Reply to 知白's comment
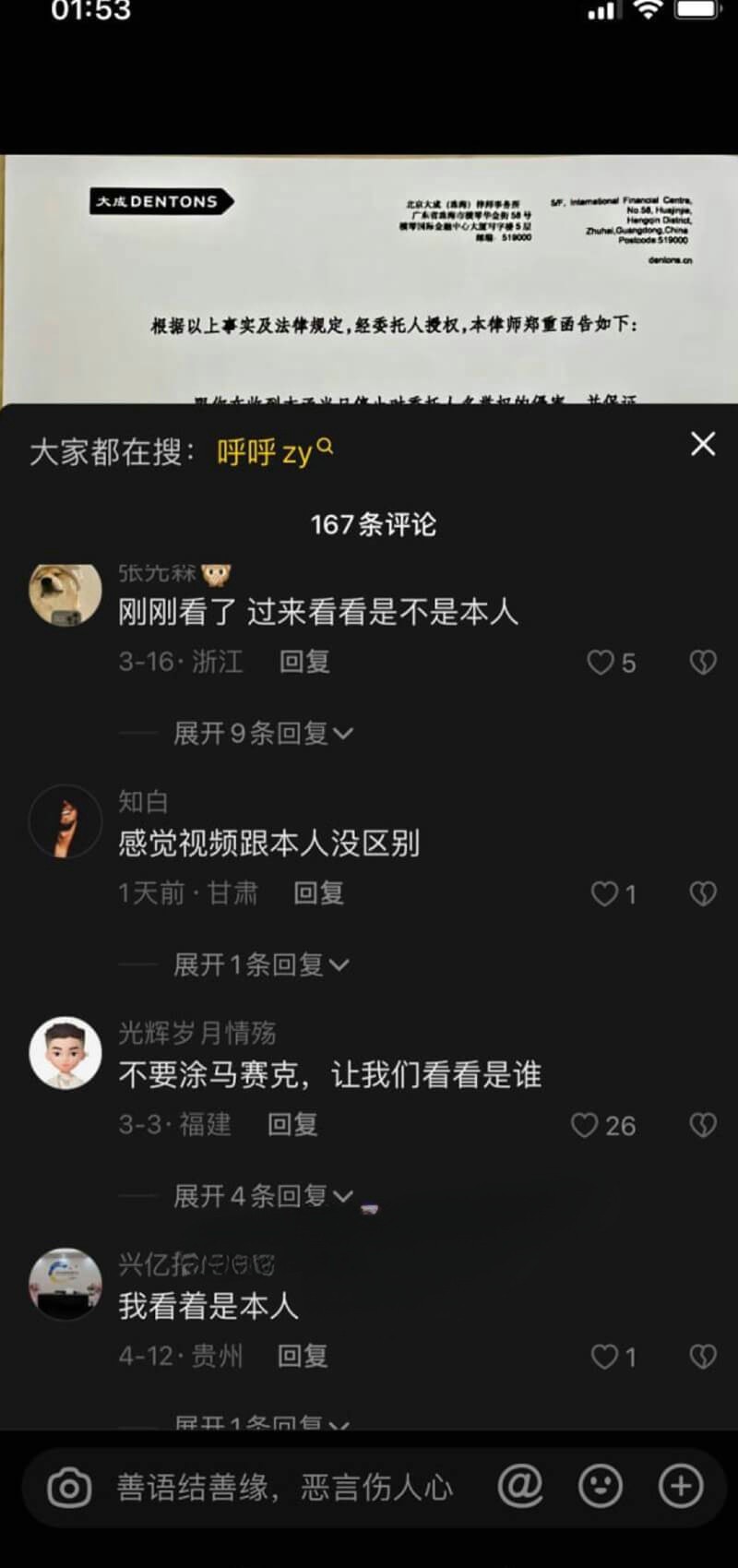 tap(318, 892)
